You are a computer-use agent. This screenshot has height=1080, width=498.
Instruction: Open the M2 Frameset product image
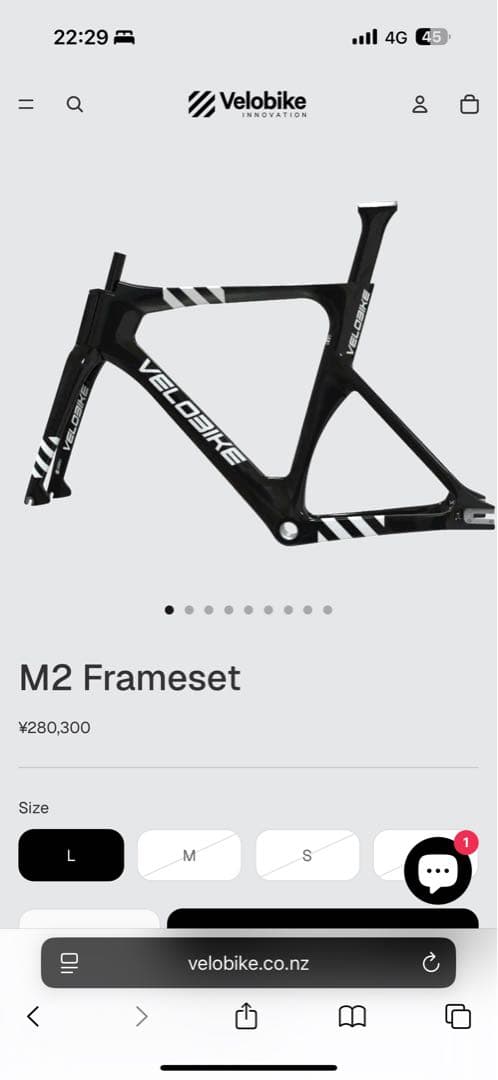pos(259,373)
